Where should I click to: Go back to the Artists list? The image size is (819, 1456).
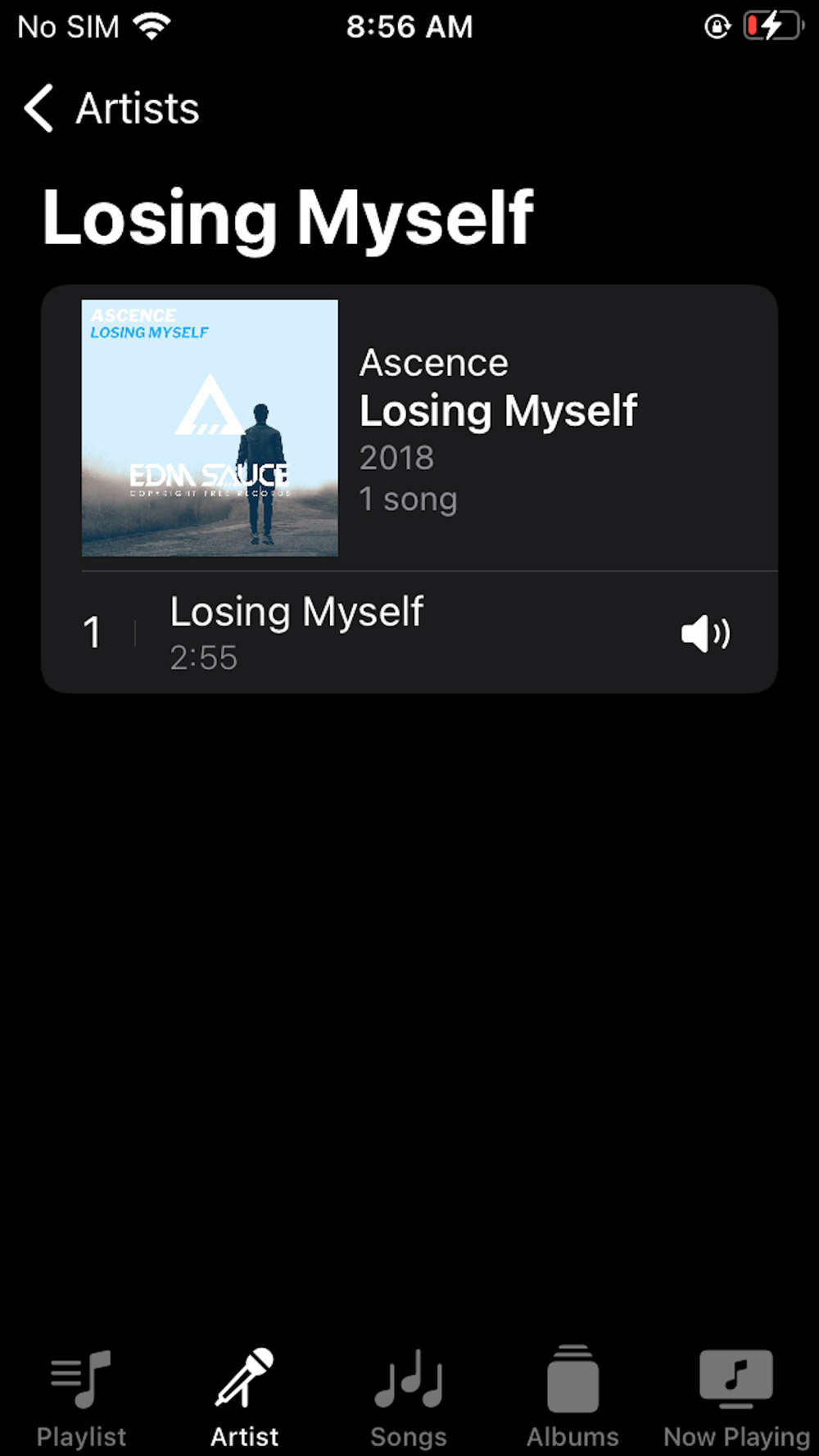[111, 108]
